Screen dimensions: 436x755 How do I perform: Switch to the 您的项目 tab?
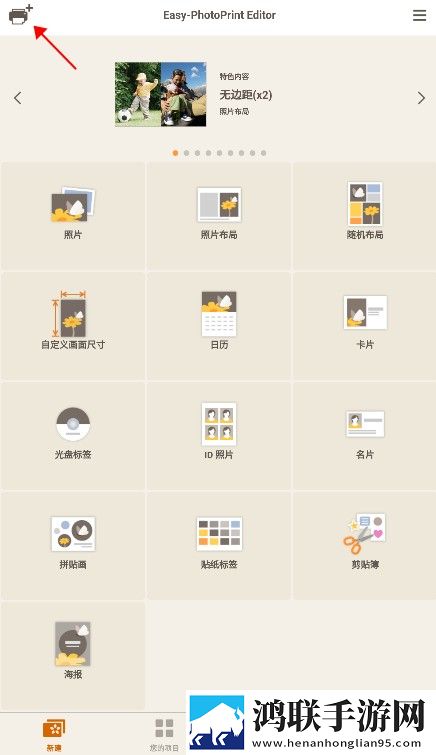tap(164, 735)
